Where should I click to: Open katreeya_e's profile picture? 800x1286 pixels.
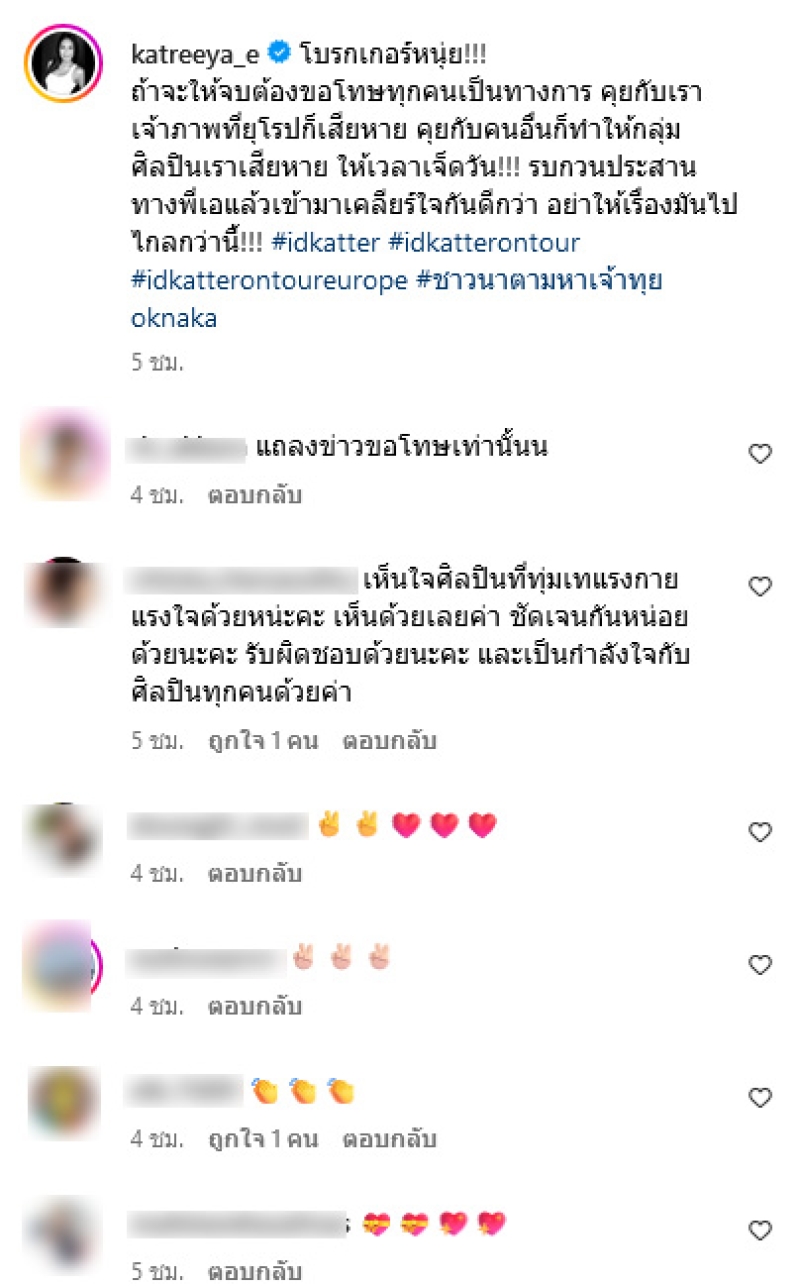(64, 70)
